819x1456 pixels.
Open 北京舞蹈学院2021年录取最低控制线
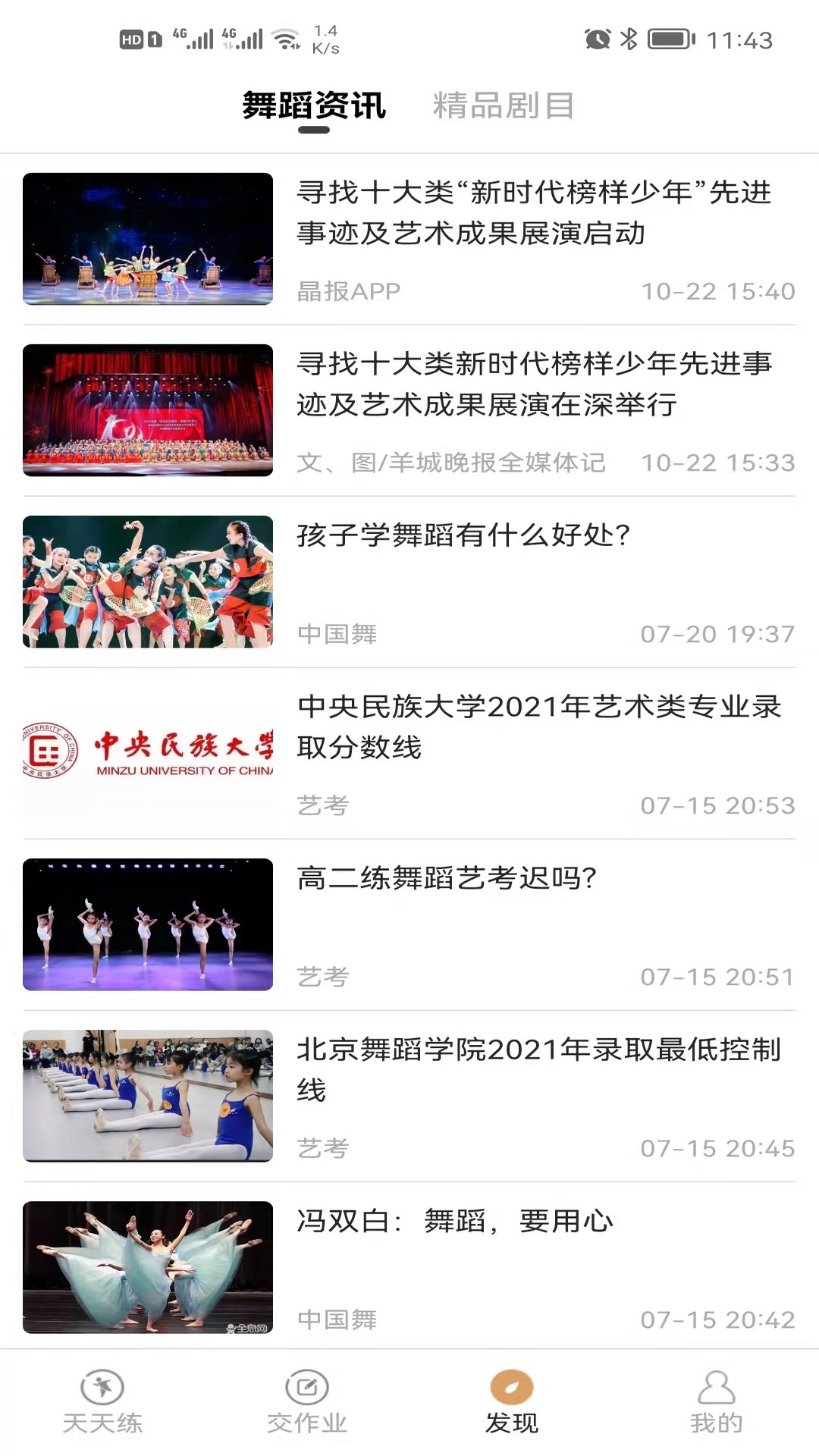pyautogui.click(x=538, y=1069)
